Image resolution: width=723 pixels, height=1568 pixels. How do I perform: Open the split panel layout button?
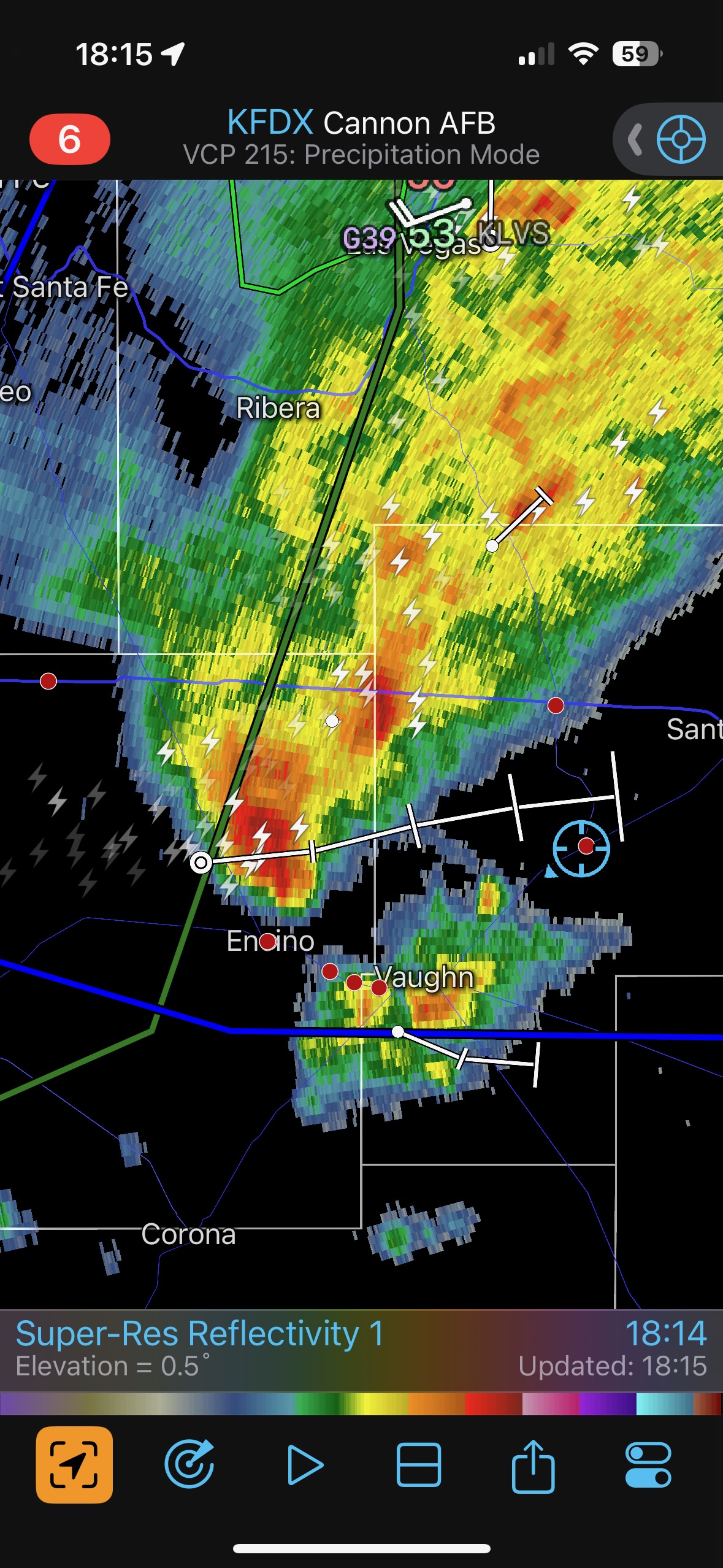pyautogui.click(x=418, y=1464)
